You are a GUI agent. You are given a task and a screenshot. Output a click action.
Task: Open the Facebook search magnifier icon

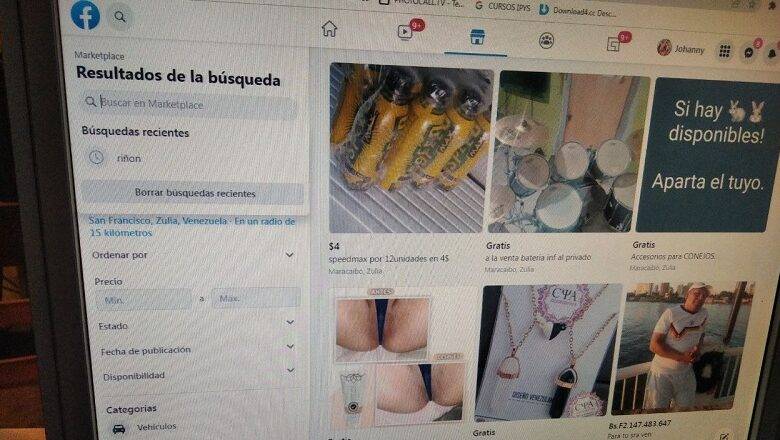point(120,17)
